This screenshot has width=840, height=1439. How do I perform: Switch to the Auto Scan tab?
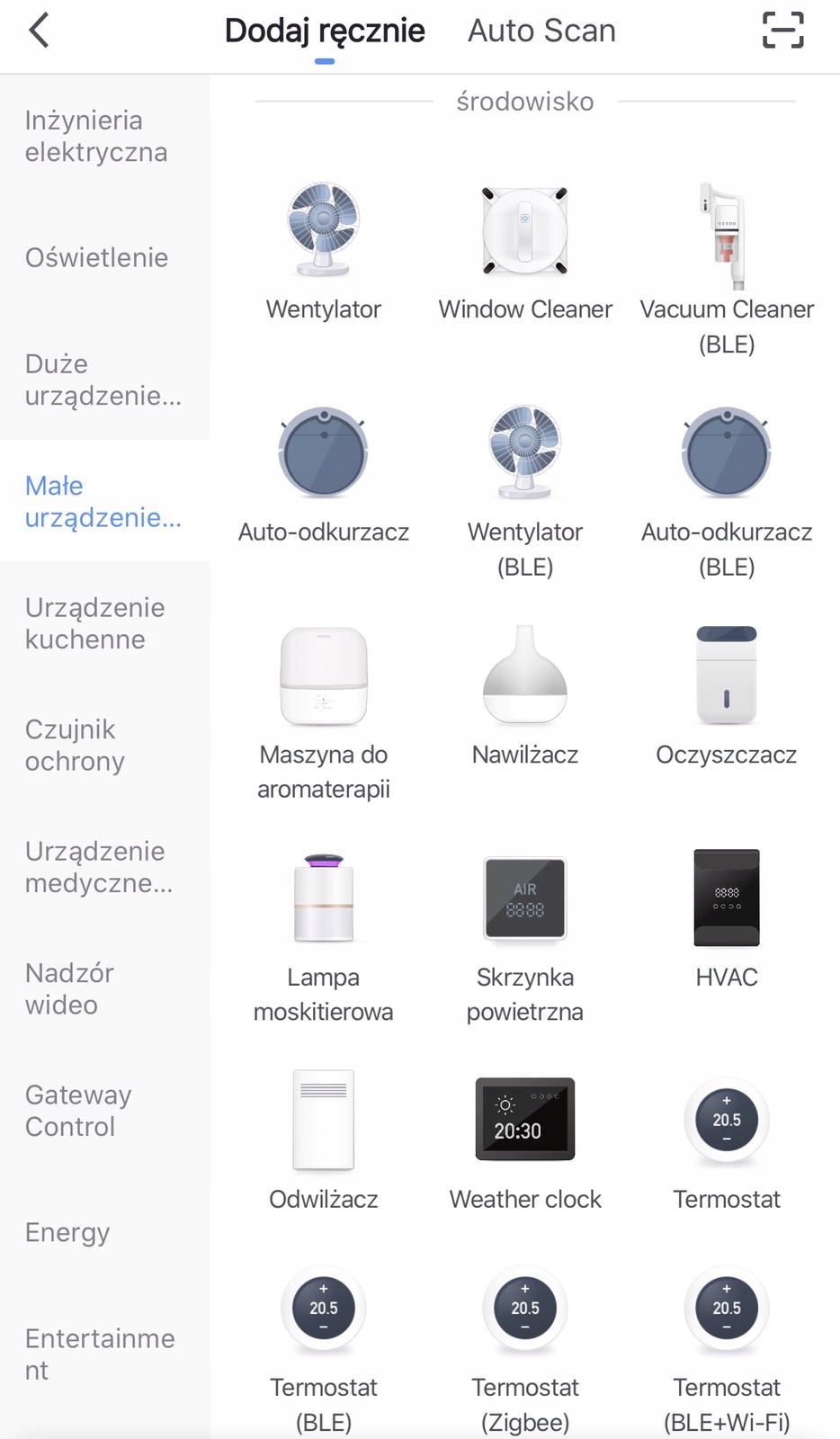(x=541, y=31)
